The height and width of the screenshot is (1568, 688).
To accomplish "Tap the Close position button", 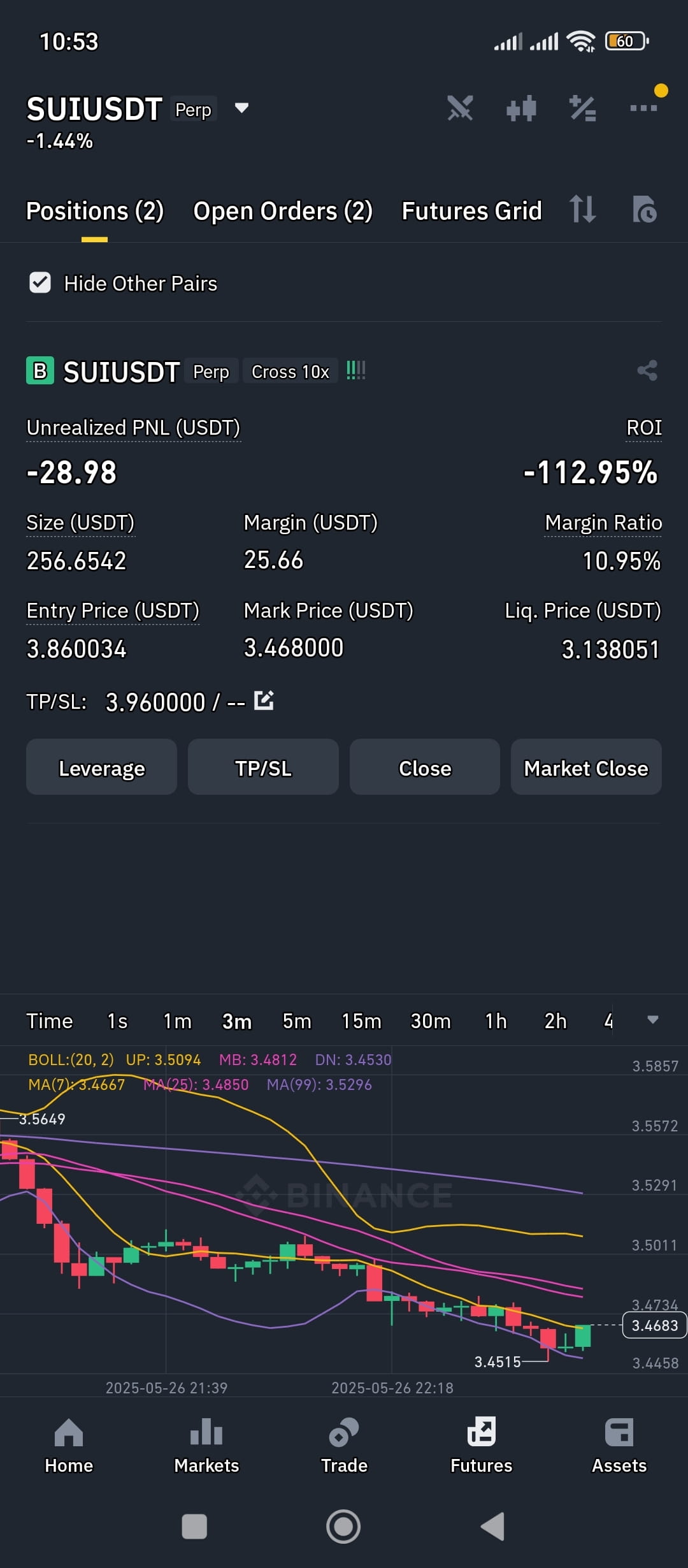I will pyautogui.click(x=425, y=767).
